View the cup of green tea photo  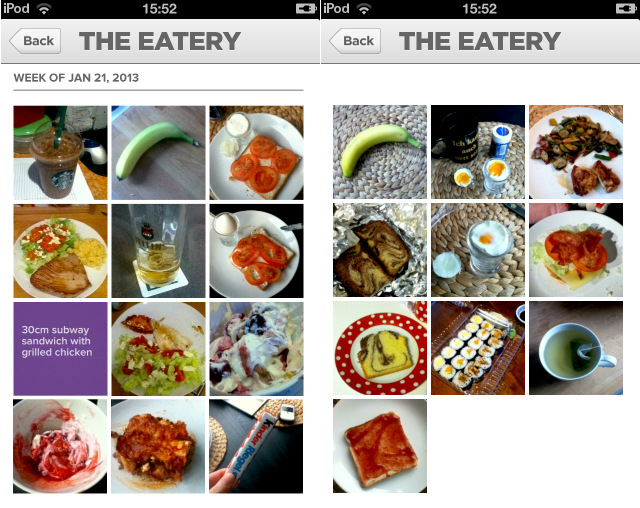pyautogui.click(x=575, y=348)
